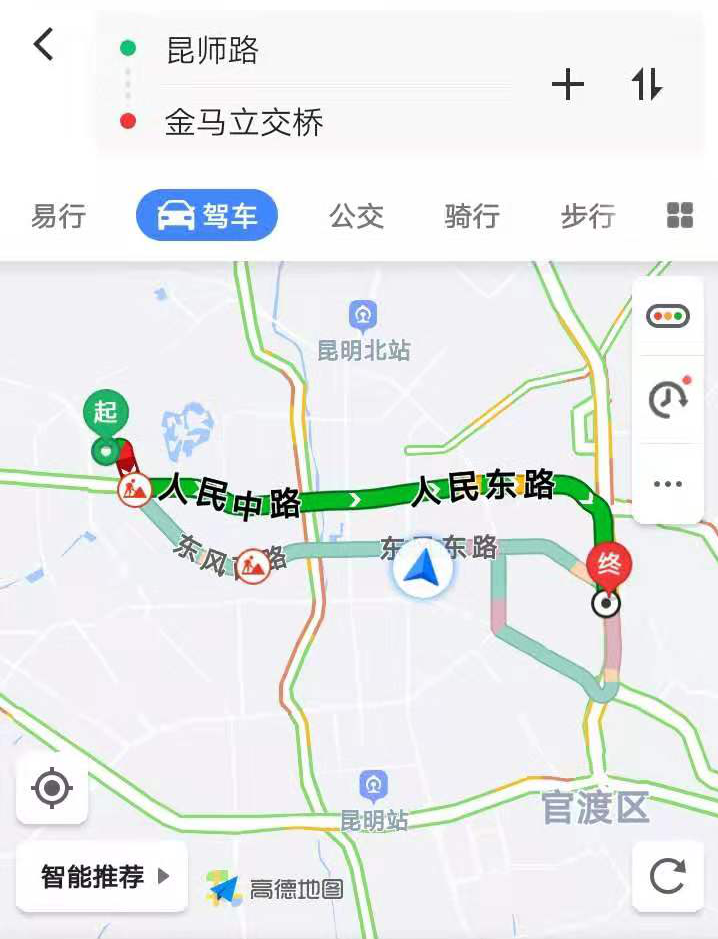Go back from the route screen

pos(43,45)
